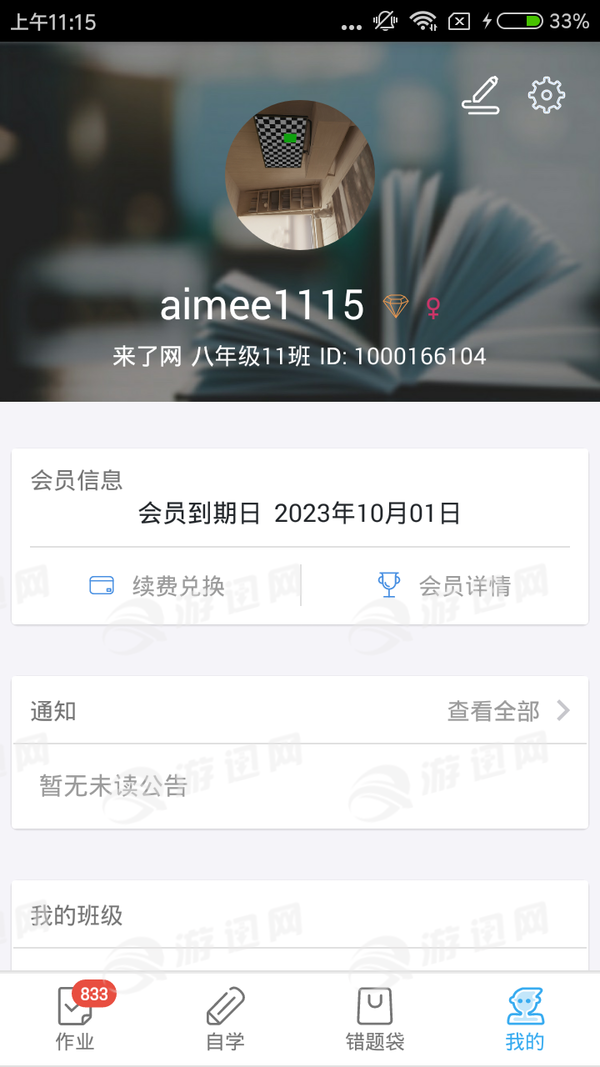This screenshot has height=1067, width=600.
Task: Switch to the 作业 tab
Action: coord(75,1018)
